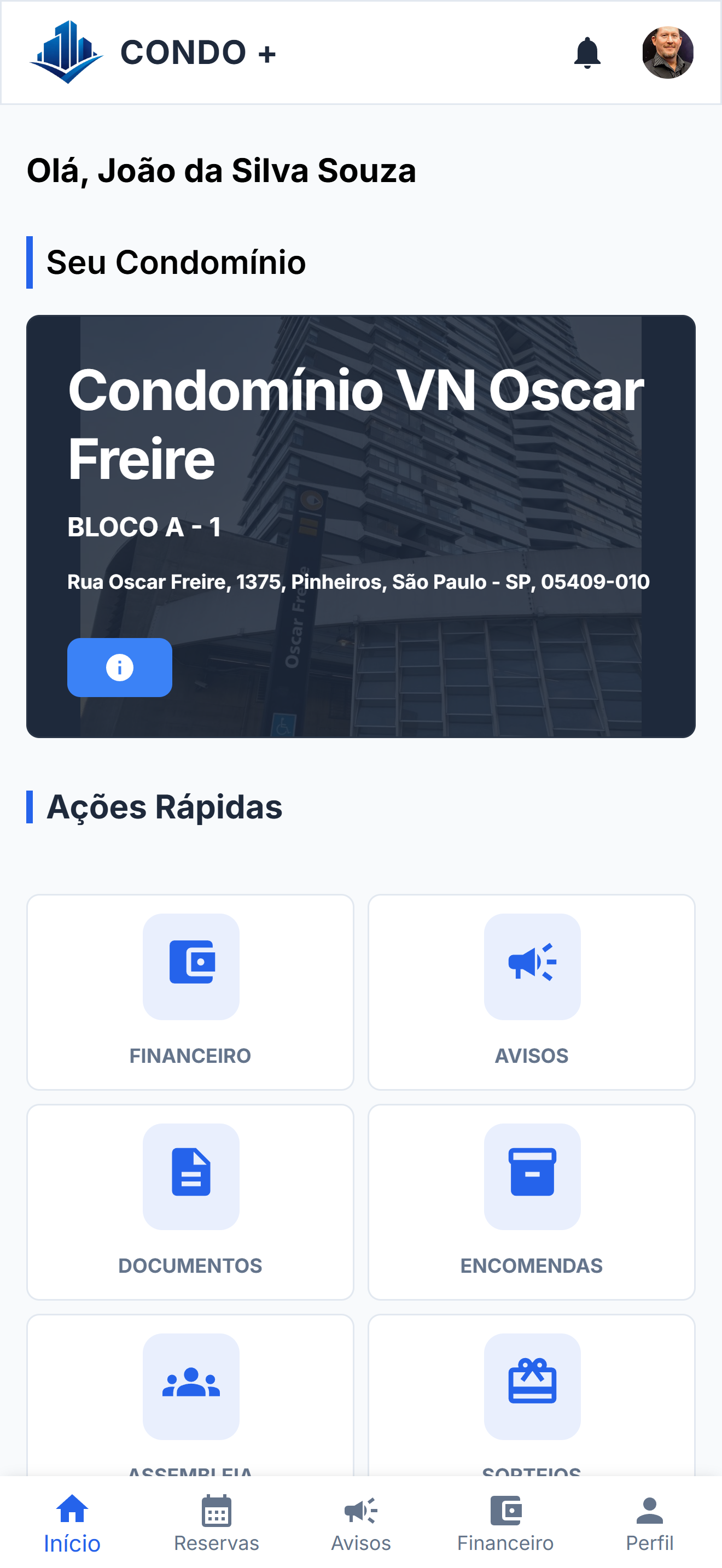Viewport: 722px width, 1568px height.
Task: Open the Documentos quick action card
Action: (190, 1202)
